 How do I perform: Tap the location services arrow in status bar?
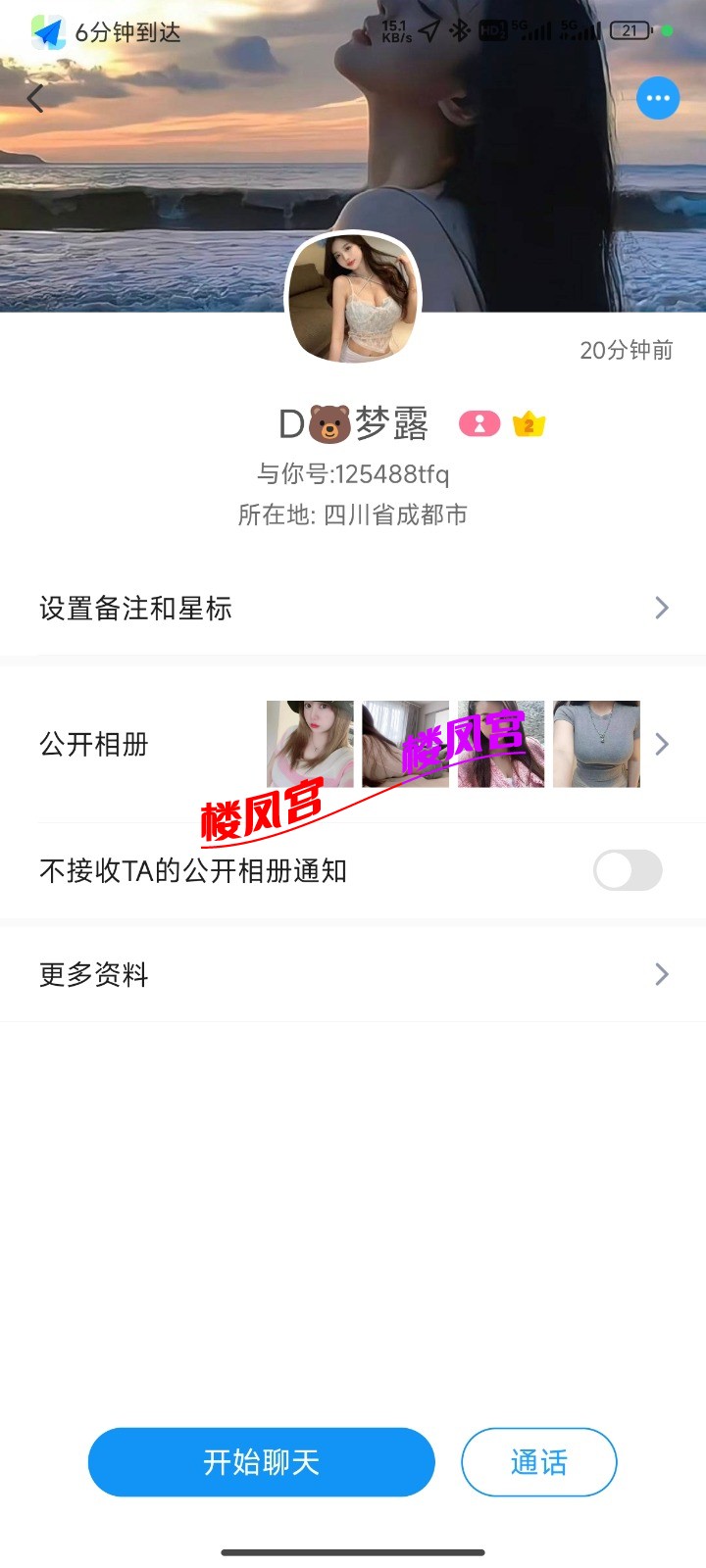pyautogui.click(x=429, y=30)
